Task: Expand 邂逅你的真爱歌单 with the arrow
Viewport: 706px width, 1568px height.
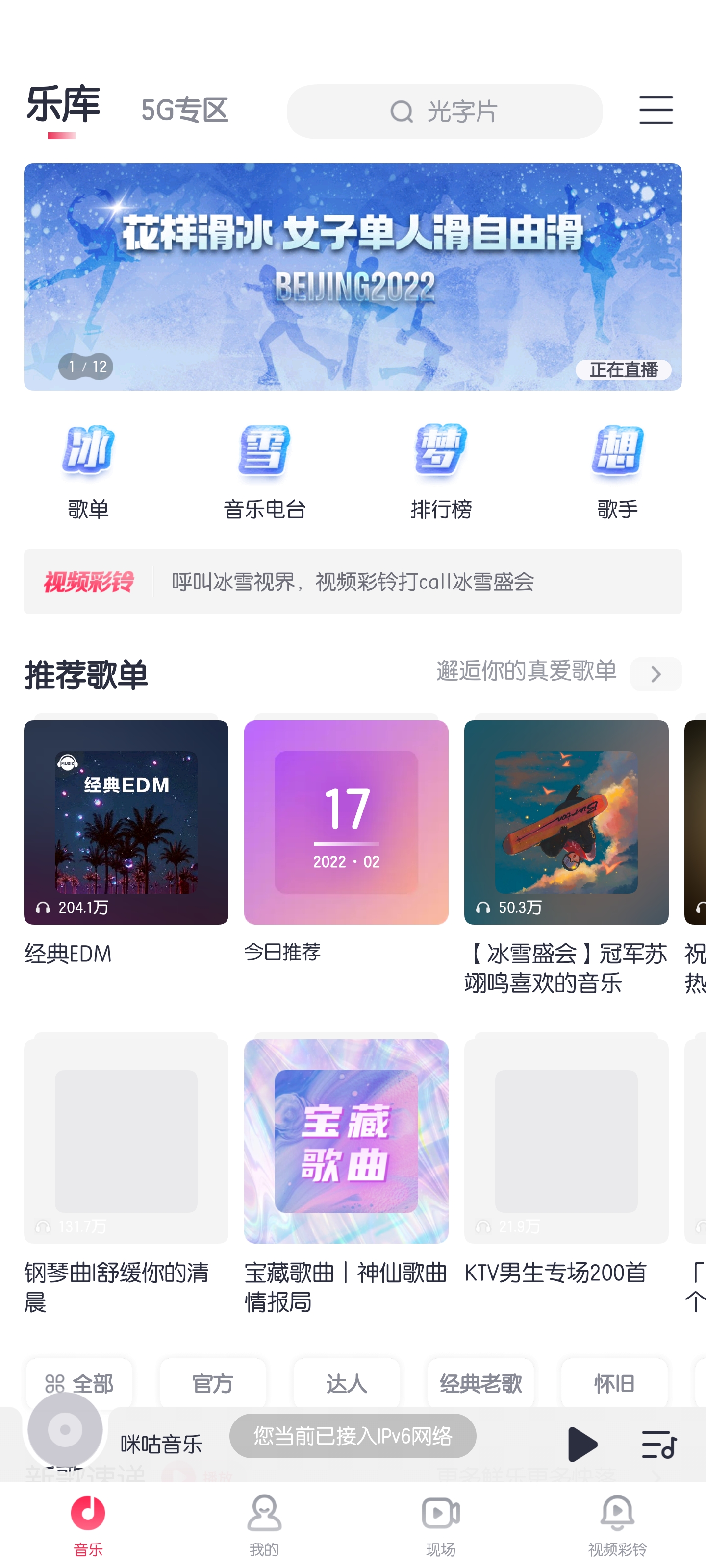Action: [x=656, y=674]
